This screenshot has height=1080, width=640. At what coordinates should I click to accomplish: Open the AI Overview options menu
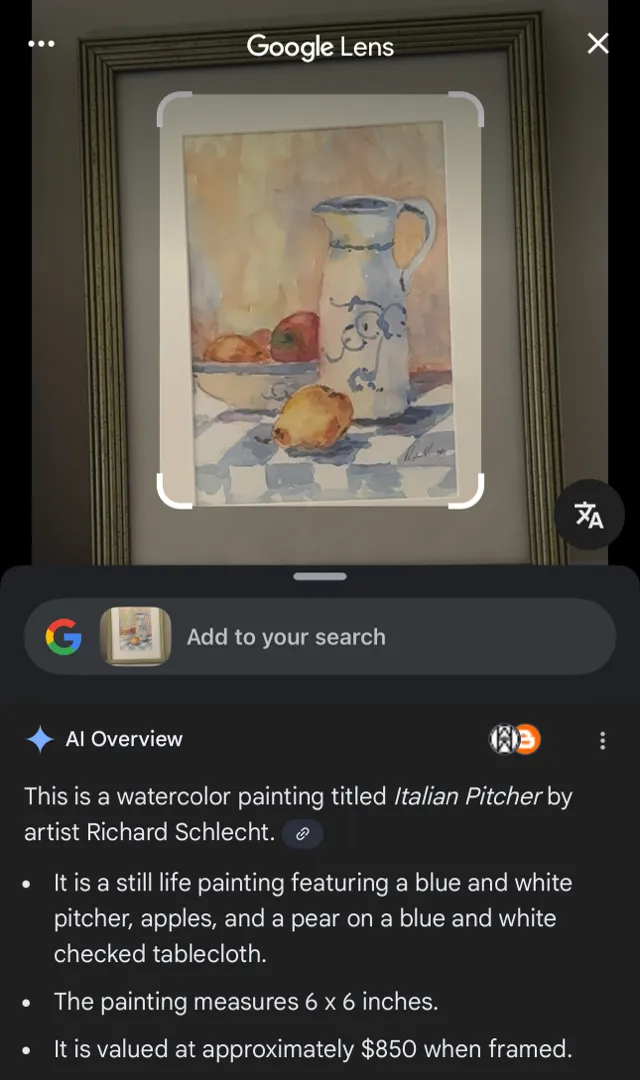(x=602, y=740)
